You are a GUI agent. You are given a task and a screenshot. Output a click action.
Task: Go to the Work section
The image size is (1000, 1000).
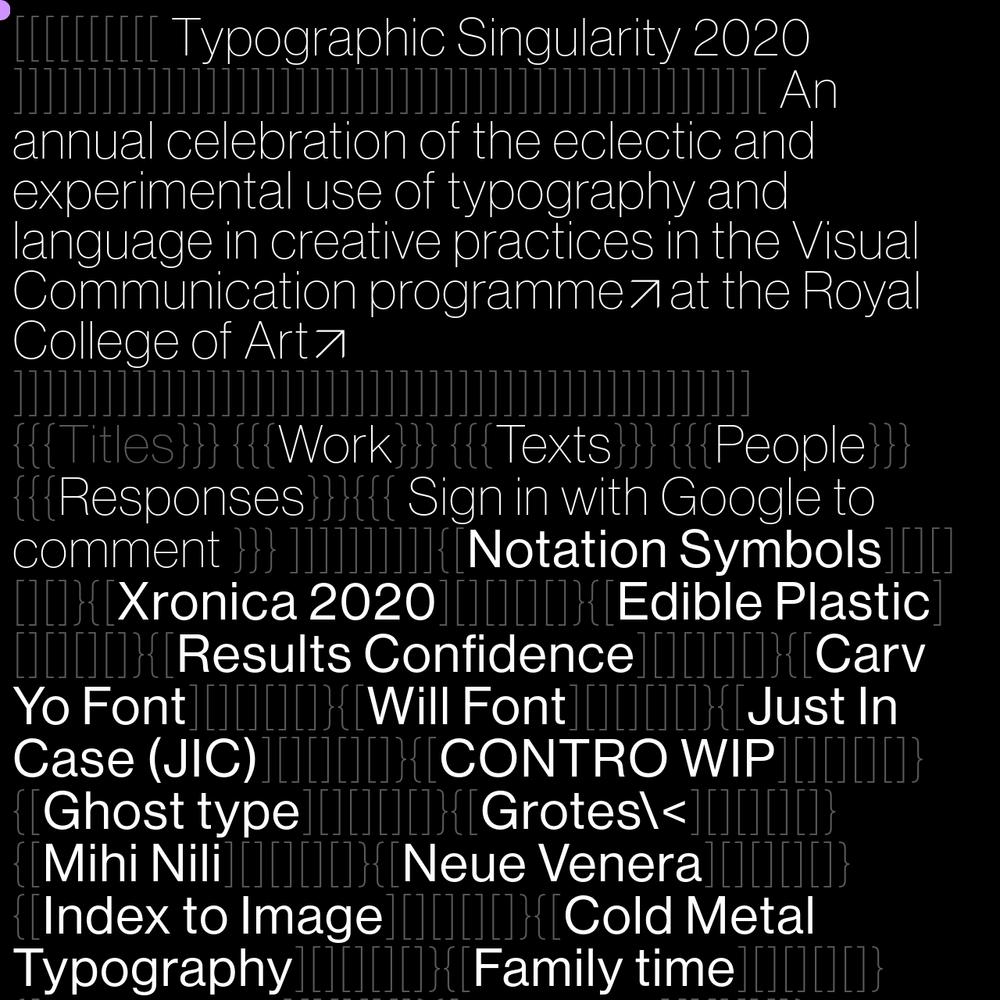pyautogui.click(x=335, y=446)
